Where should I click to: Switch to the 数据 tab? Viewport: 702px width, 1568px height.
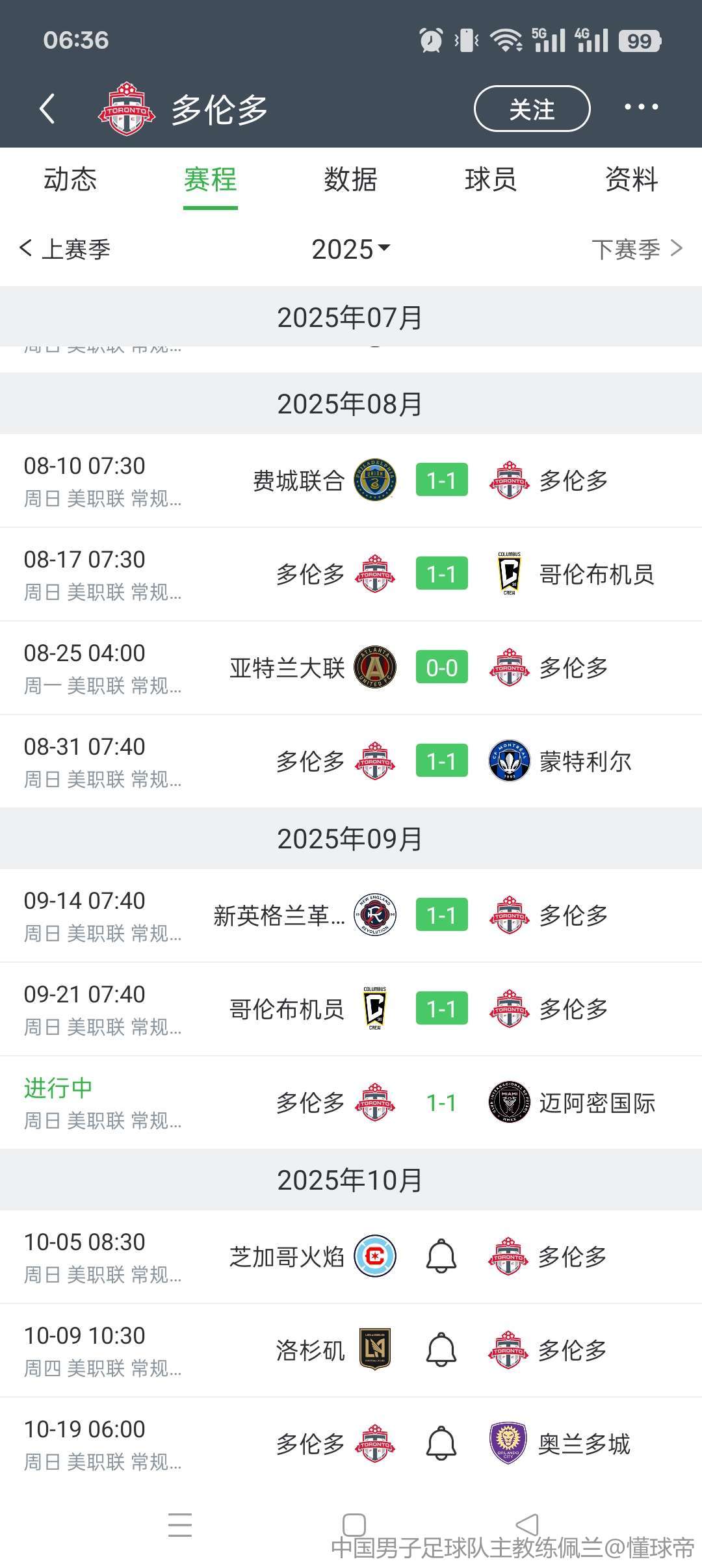351,179
